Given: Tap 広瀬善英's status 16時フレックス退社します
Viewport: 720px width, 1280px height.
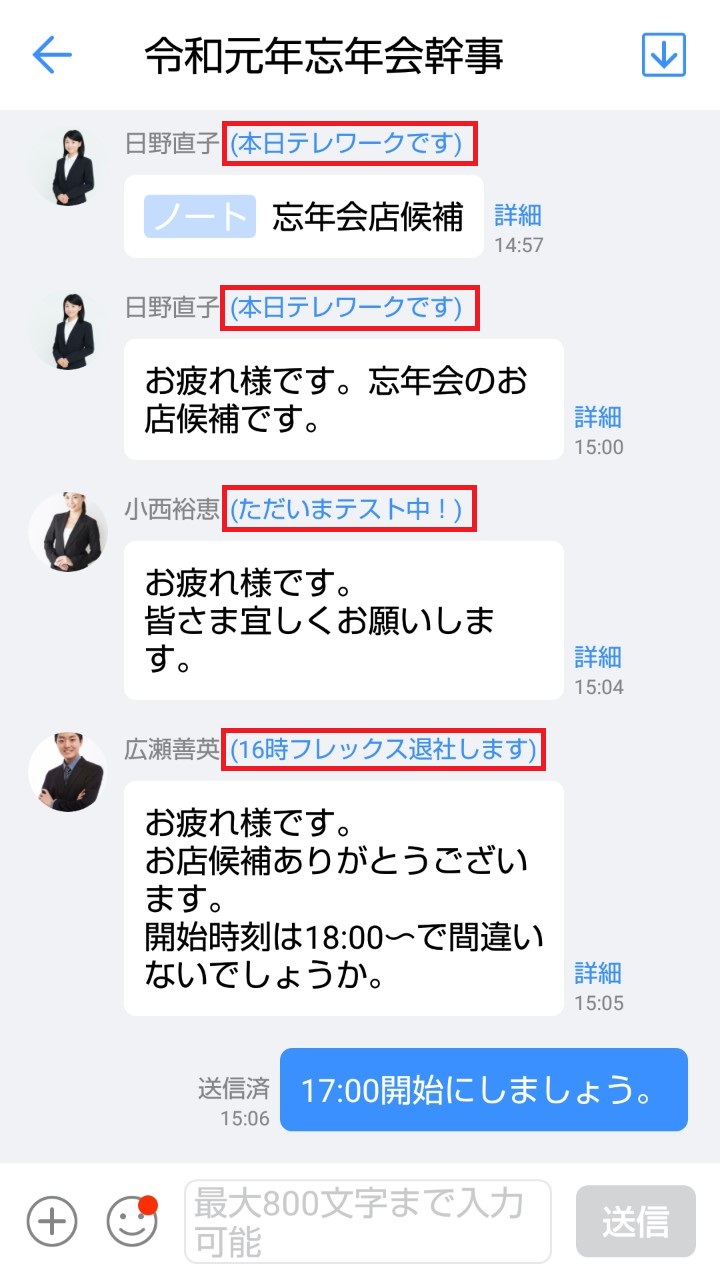Looking at the screenshot, I should 383,749.
